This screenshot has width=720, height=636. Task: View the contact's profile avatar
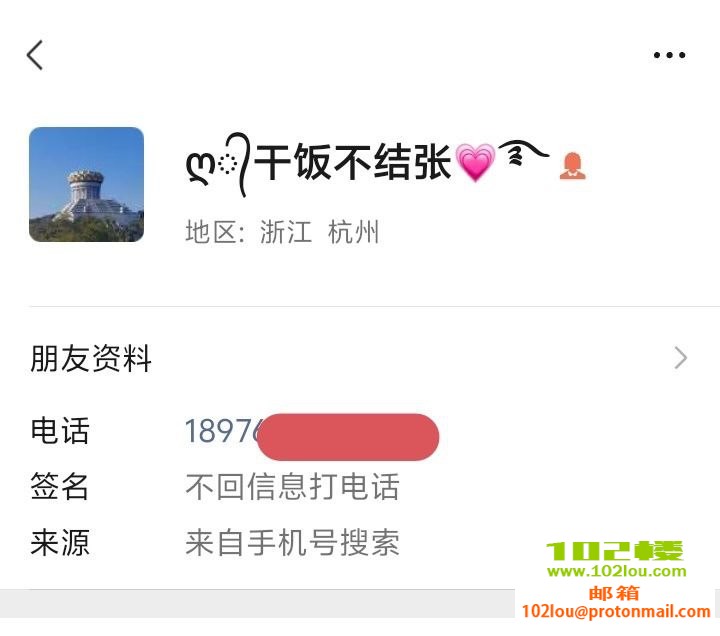coord(86,184)
